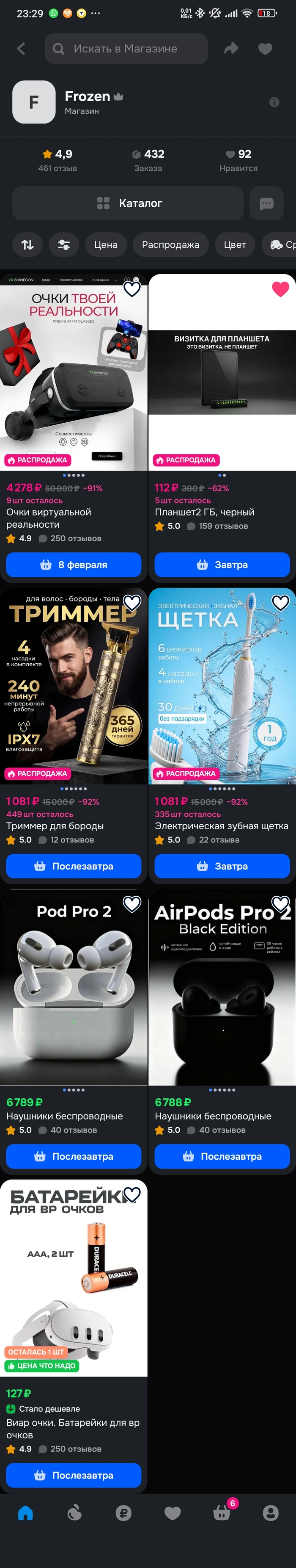Select the Цвет filter chip
The width and height of the screenshot is (296, 1568).
235,245
